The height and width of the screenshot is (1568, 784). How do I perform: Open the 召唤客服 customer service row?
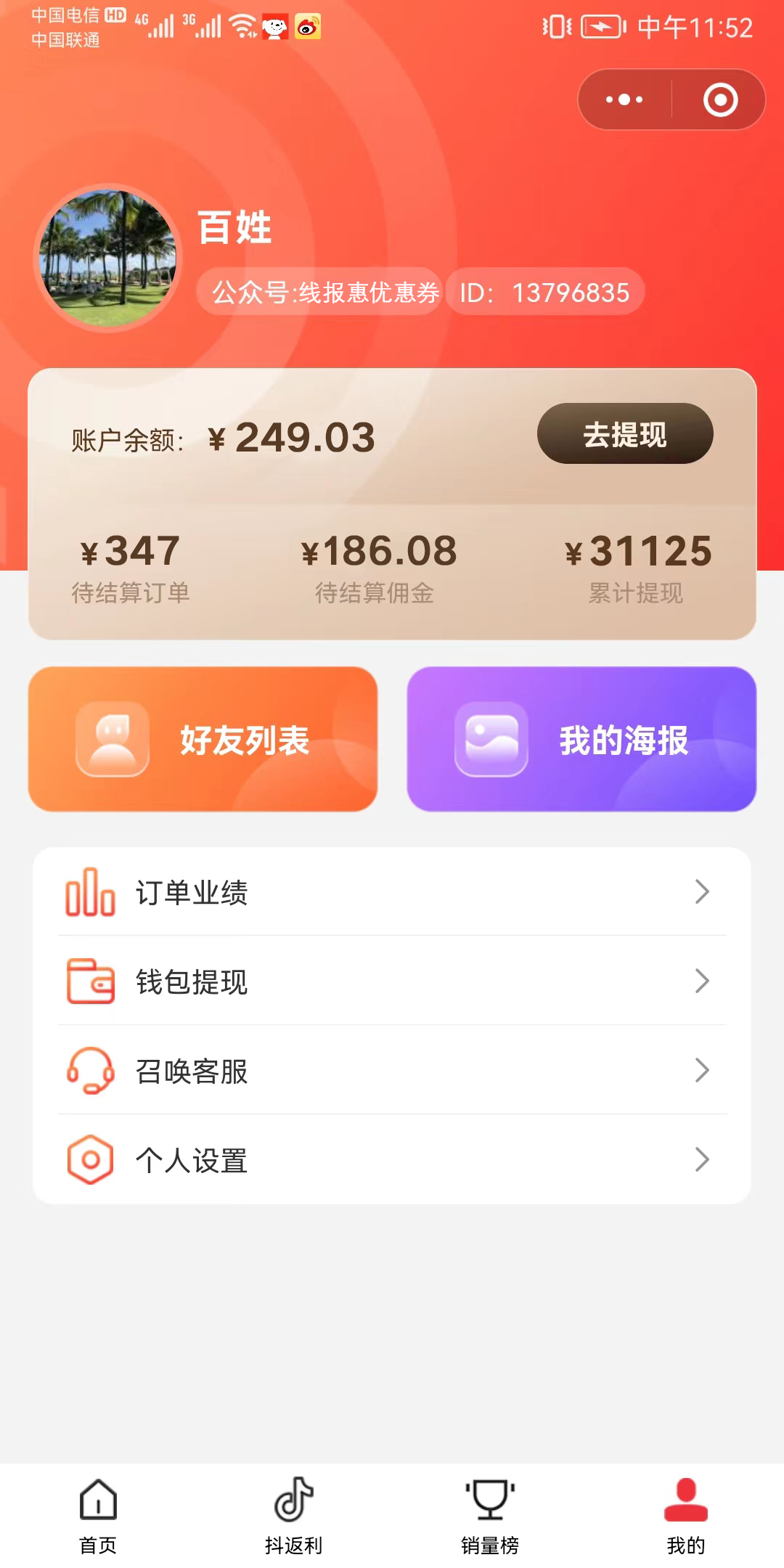392,1071
